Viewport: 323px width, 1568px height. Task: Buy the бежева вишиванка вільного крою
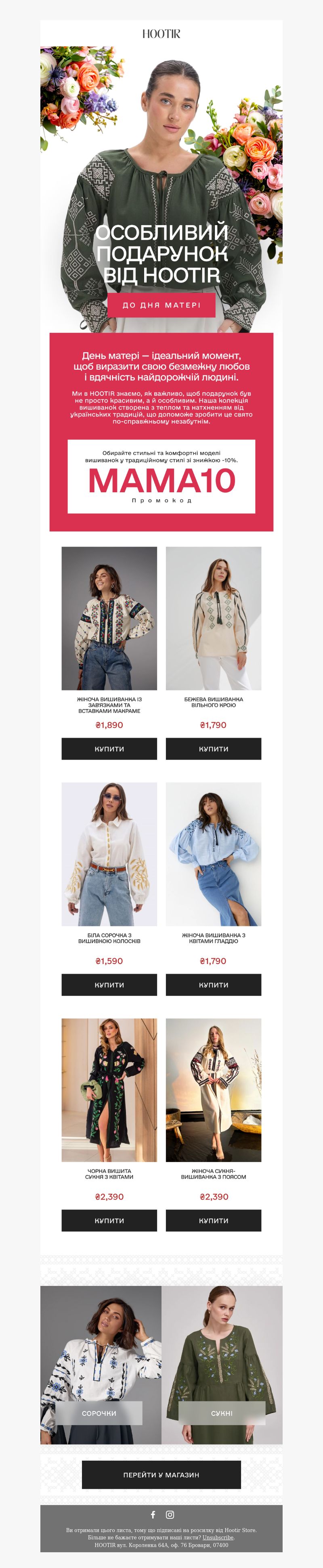click(x=213, y=749)
